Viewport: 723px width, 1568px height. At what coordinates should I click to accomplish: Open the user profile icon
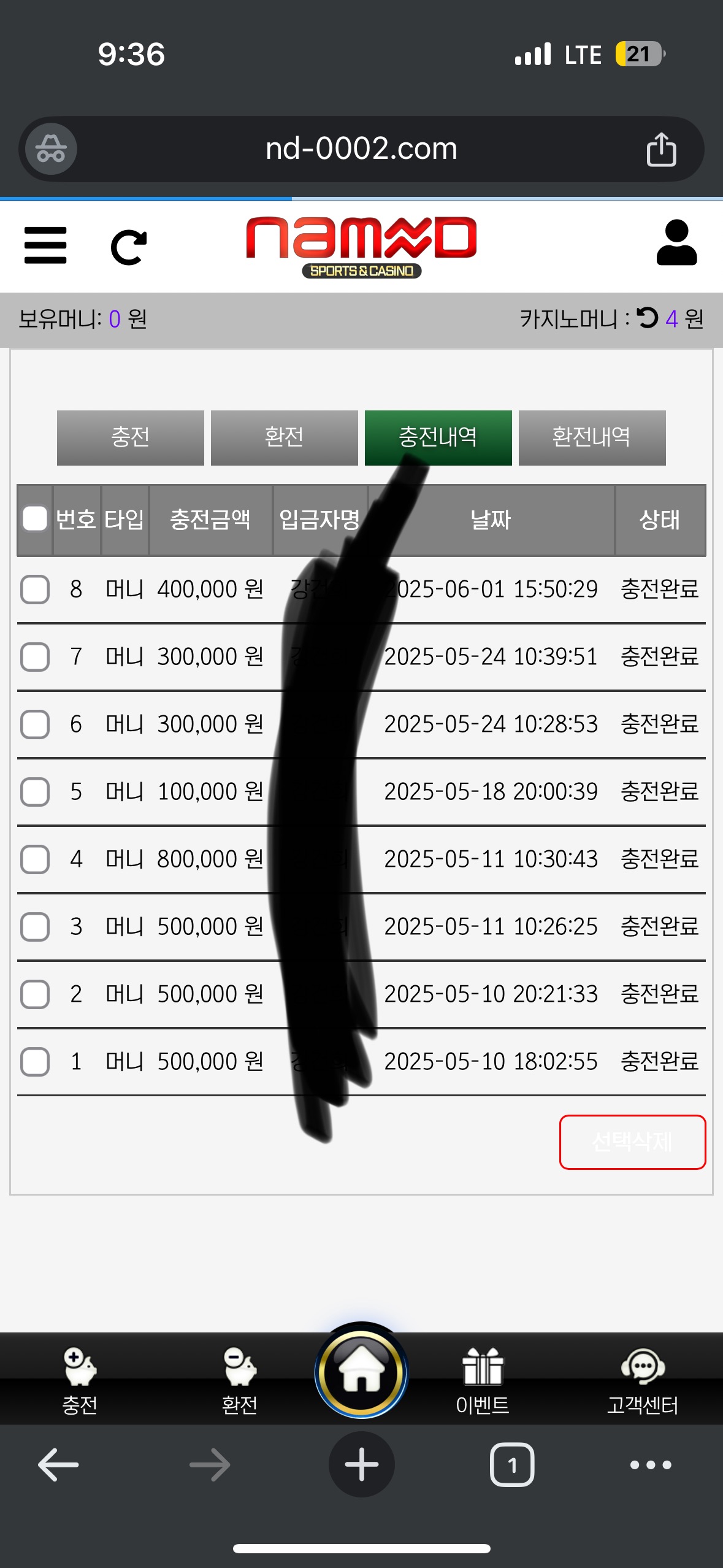click(676, 243)
